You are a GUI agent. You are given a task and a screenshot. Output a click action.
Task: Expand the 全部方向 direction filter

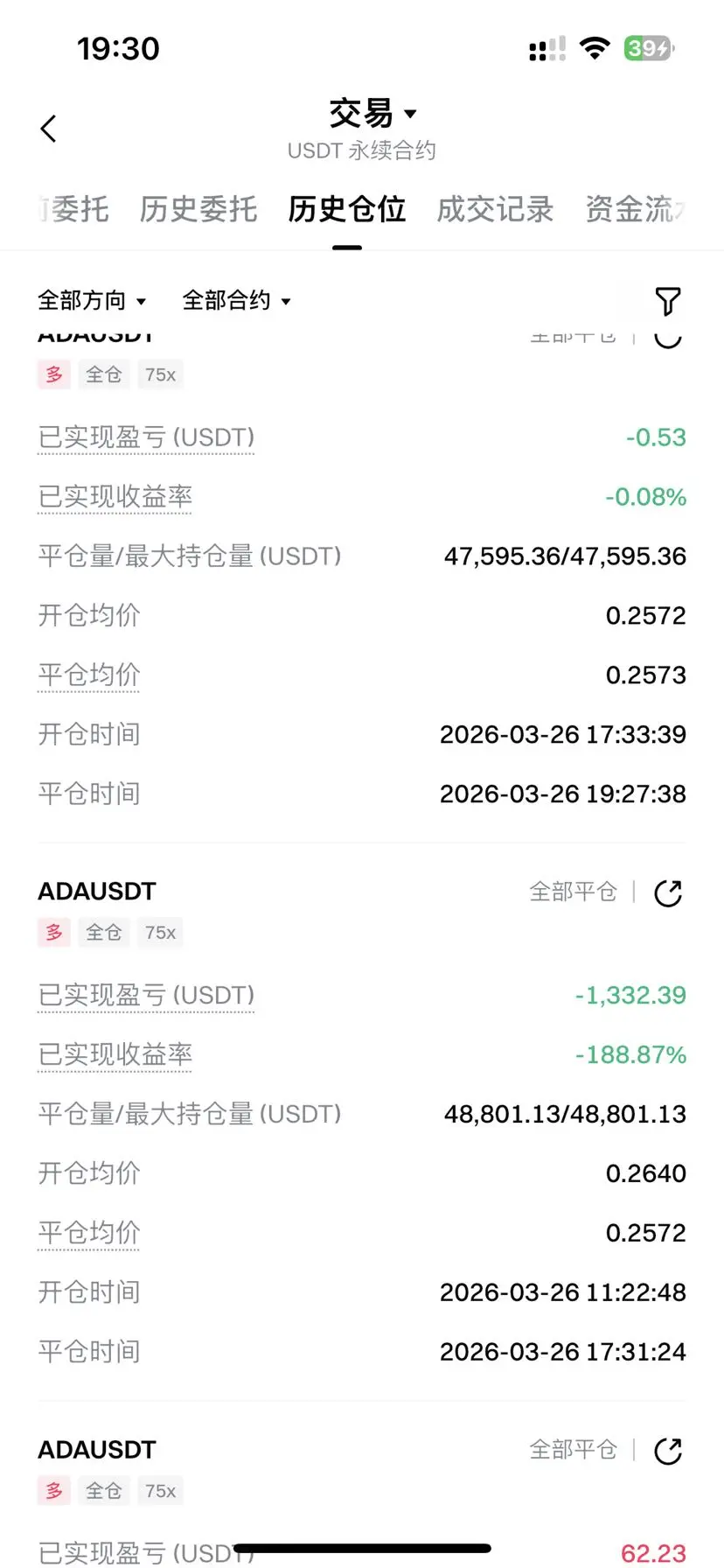point(92,301)
